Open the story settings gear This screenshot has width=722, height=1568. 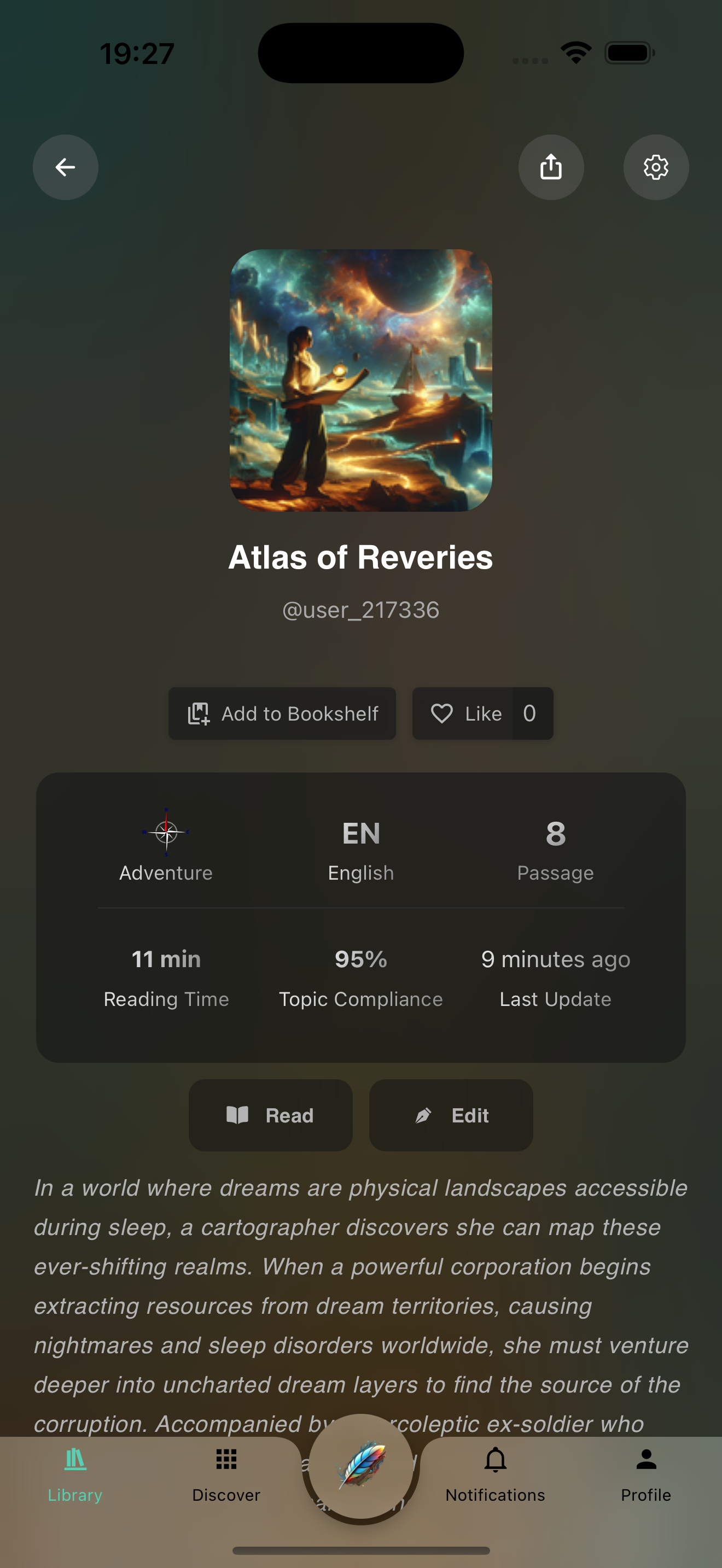tap(656, 167)
